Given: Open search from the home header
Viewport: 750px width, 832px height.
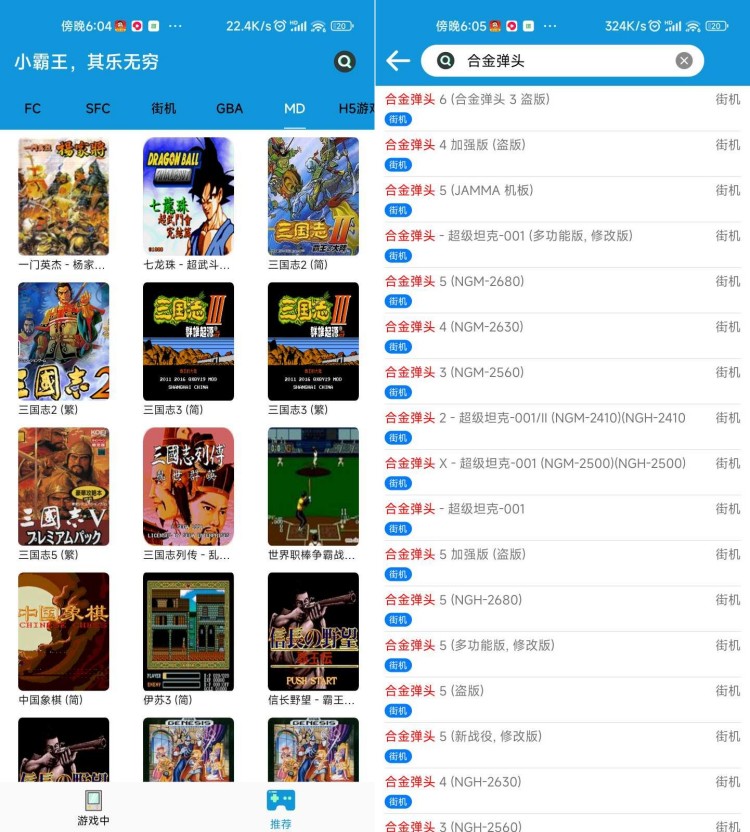Looking at the screenshot, I should pyautogui.click(x=344, y=62).
